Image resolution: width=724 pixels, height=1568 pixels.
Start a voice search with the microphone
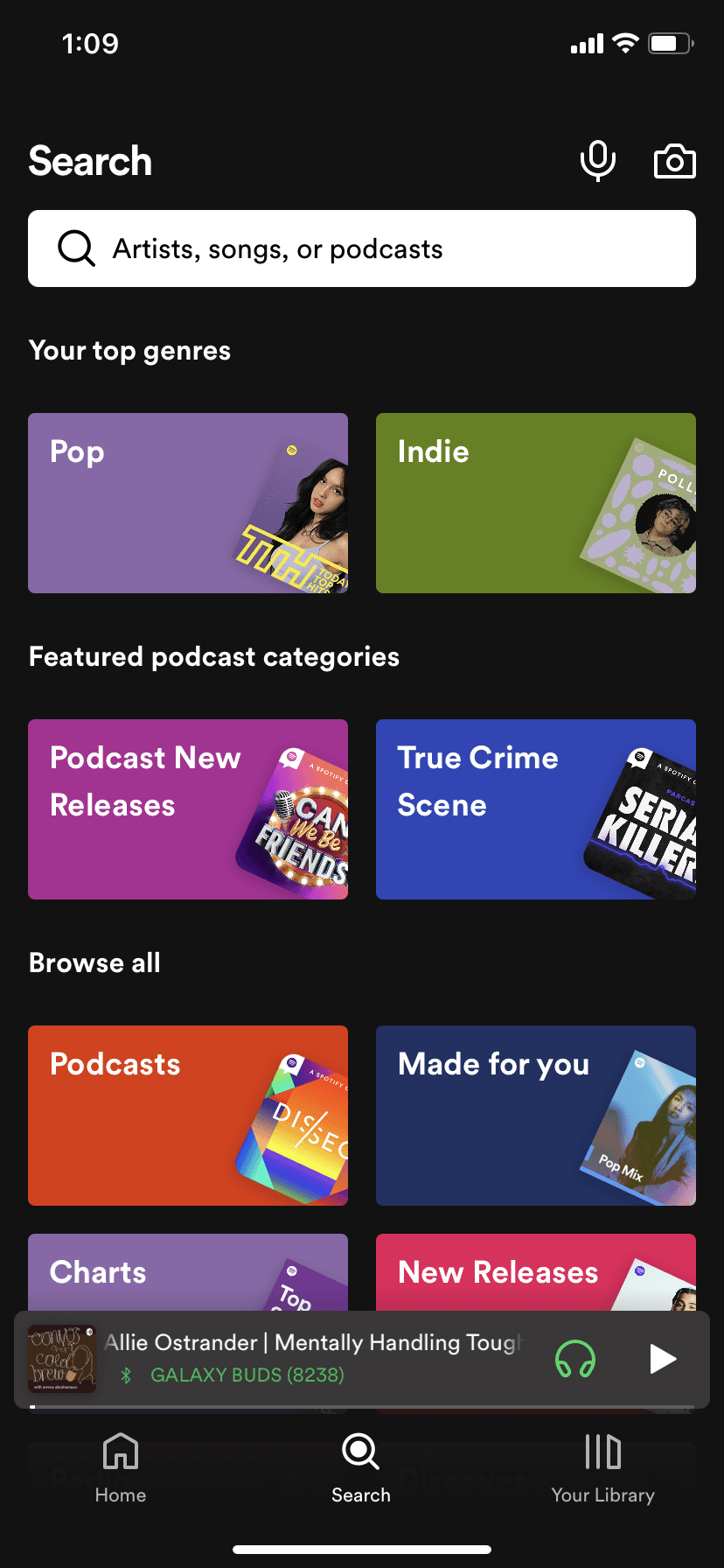tap(598, 161)
